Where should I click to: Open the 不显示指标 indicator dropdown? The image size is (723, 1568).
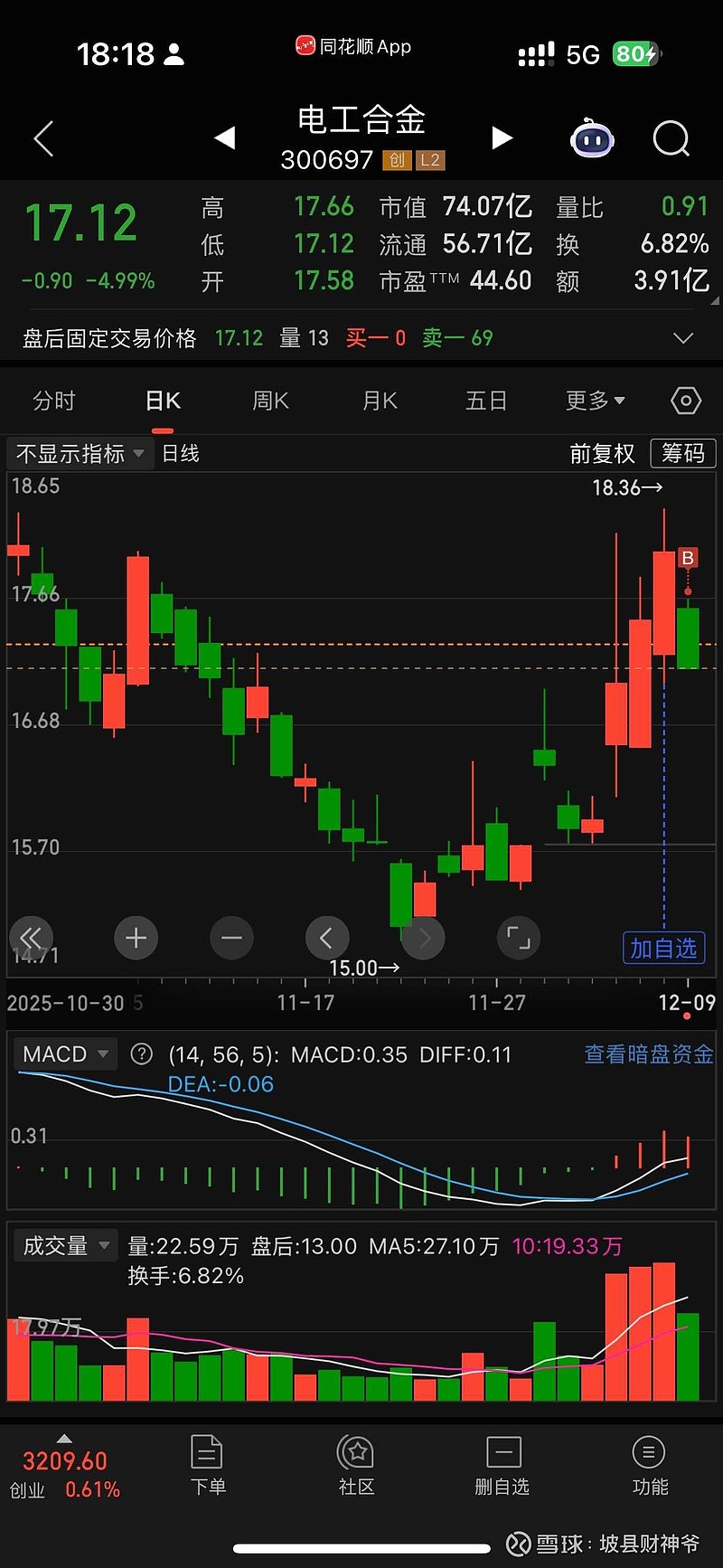click(x=80, y=453)
